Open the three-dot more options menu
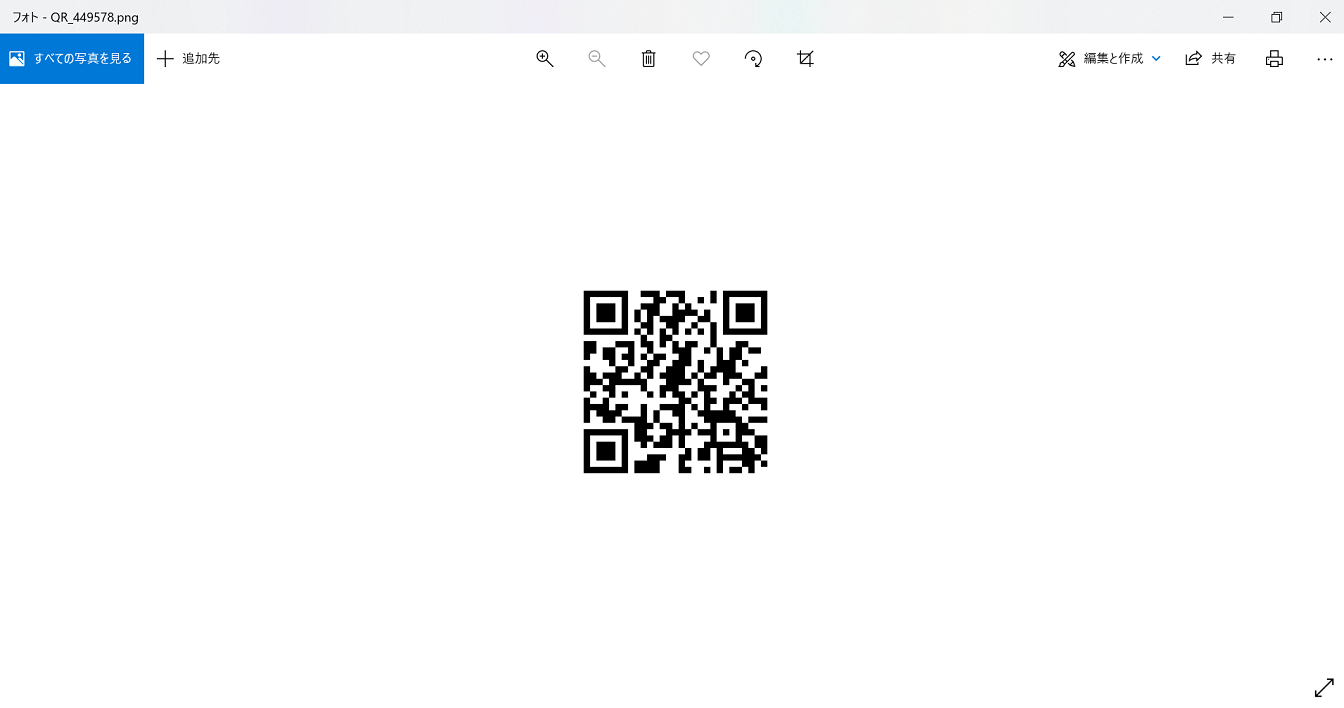The image size is (1344, 708). point(1325,59)
